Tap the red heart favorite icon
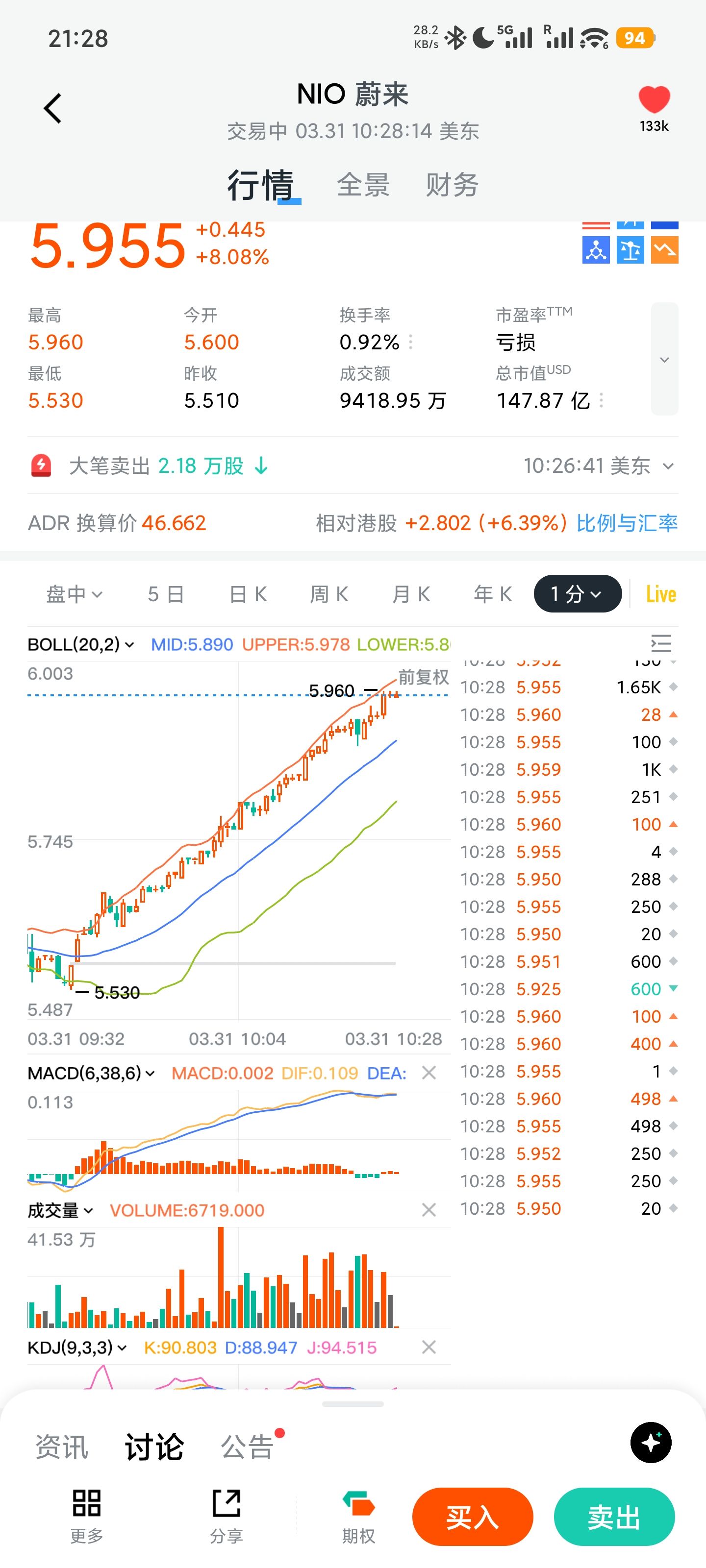This screenshot has width=706, height=1568. coord(654,100)
